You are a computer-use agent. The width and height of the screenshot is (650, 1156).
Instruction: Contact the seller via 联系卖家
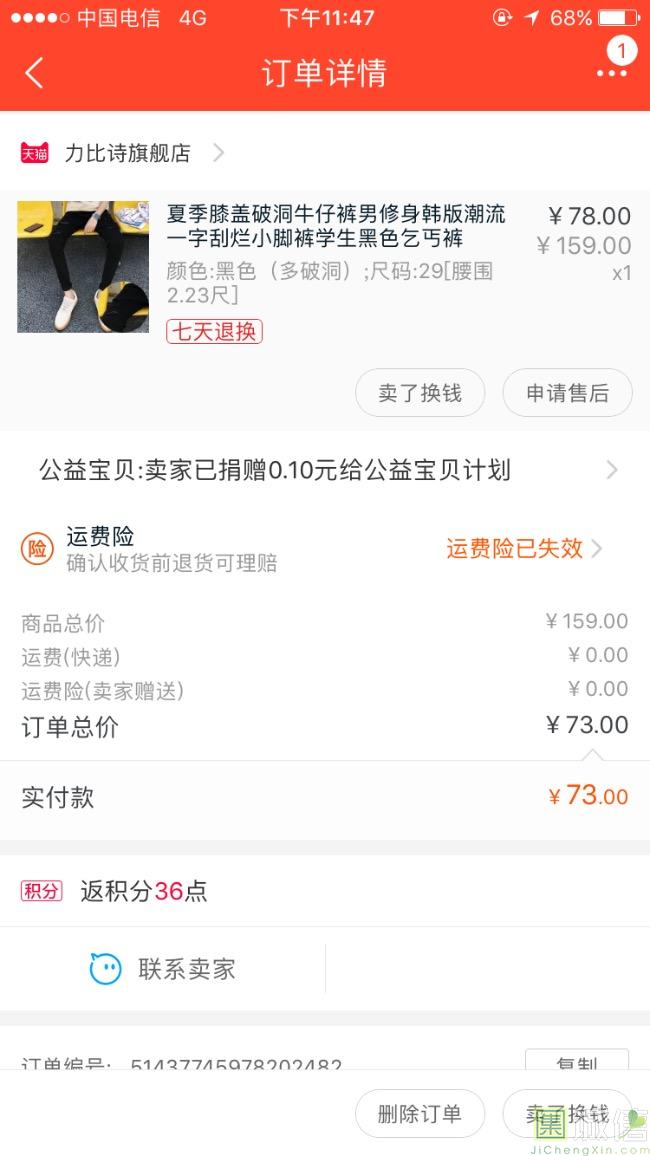coord(163,968)
